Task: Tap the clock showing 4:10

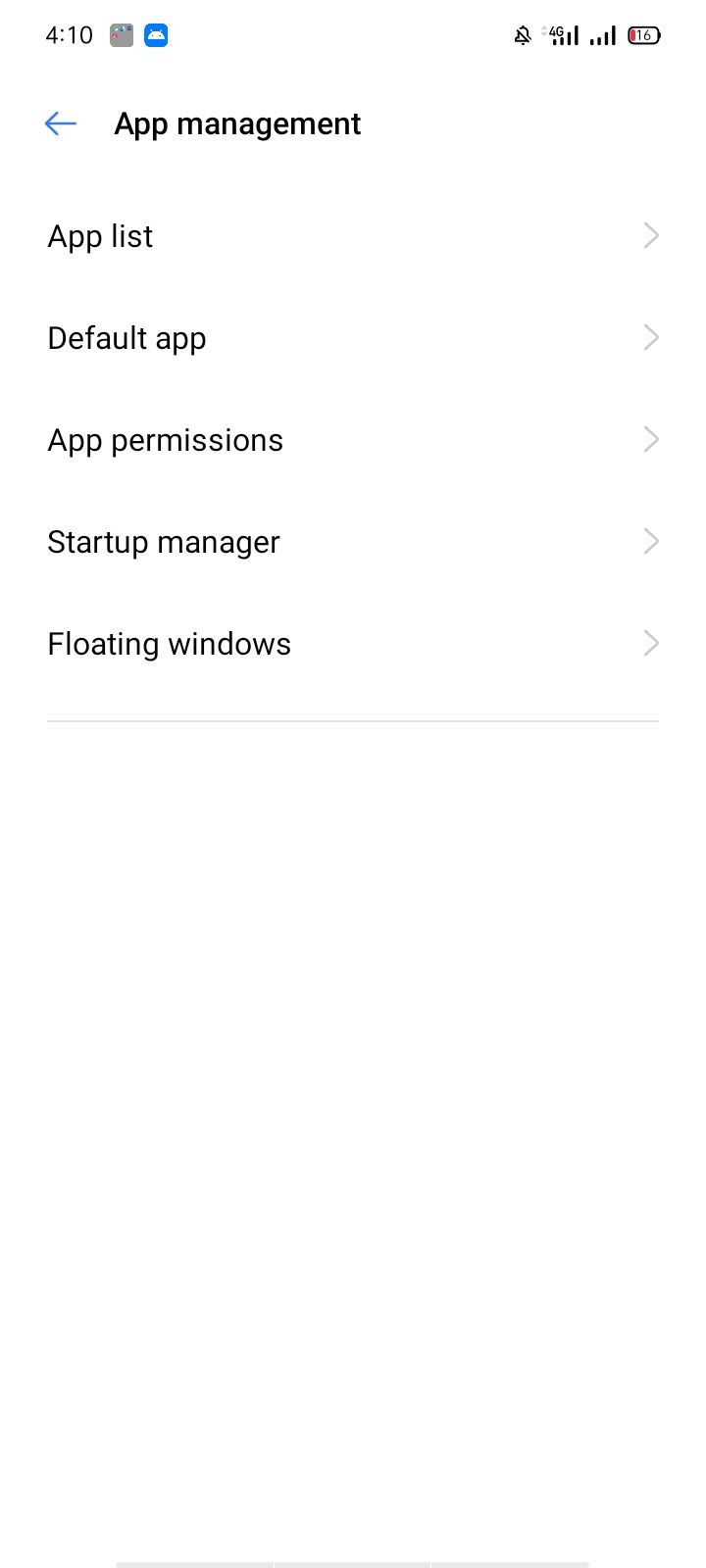Action: pos(68,35)
